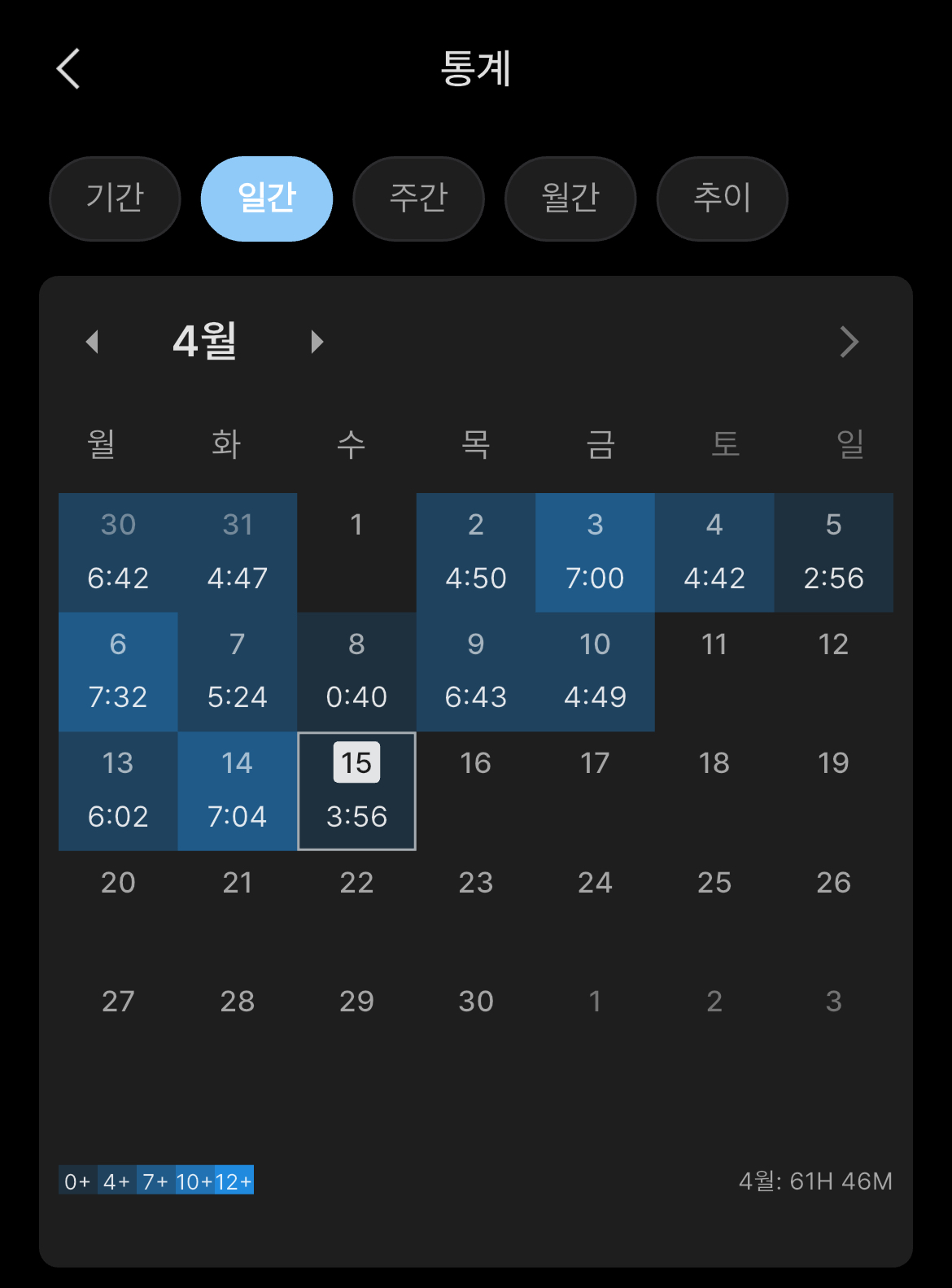Open the 월간 tab
The height and width of the screenshot is (1288, 952).
click(x=570, y=199)
